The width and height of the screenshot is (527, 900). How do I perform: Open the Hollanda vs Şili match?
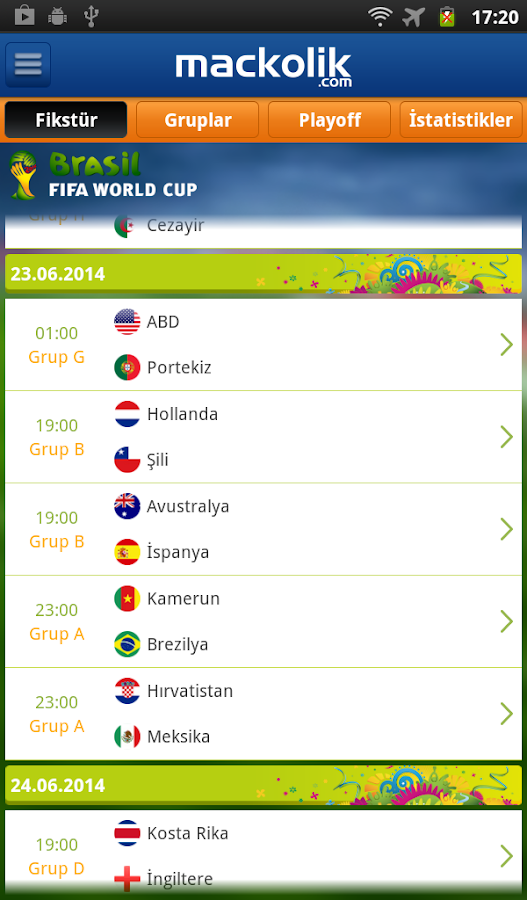[264, 437]
